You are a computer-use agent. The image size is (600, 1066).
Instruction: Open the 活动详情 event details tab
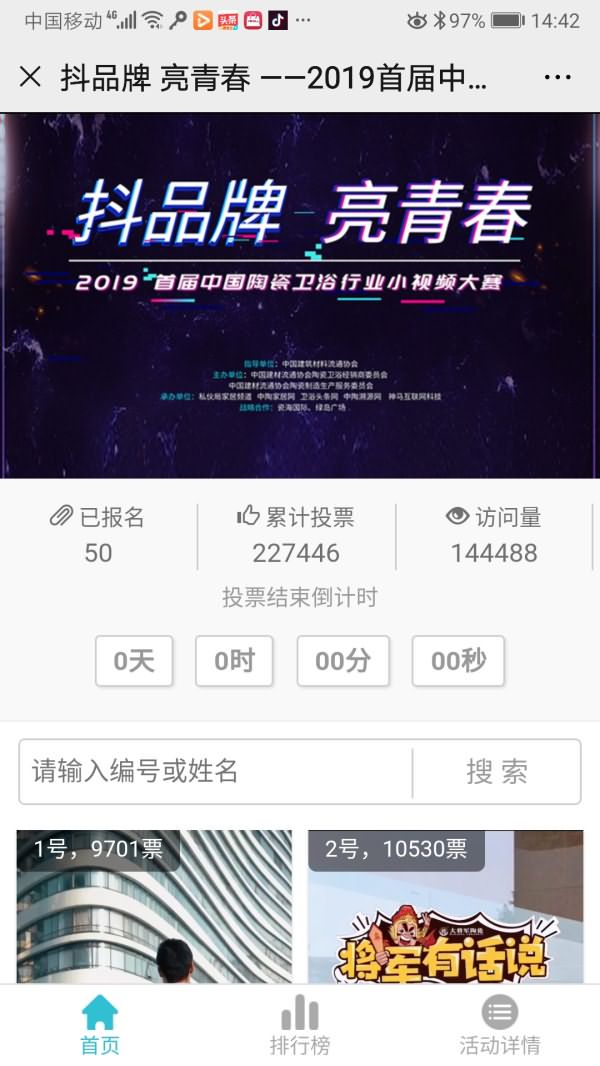500,1025
